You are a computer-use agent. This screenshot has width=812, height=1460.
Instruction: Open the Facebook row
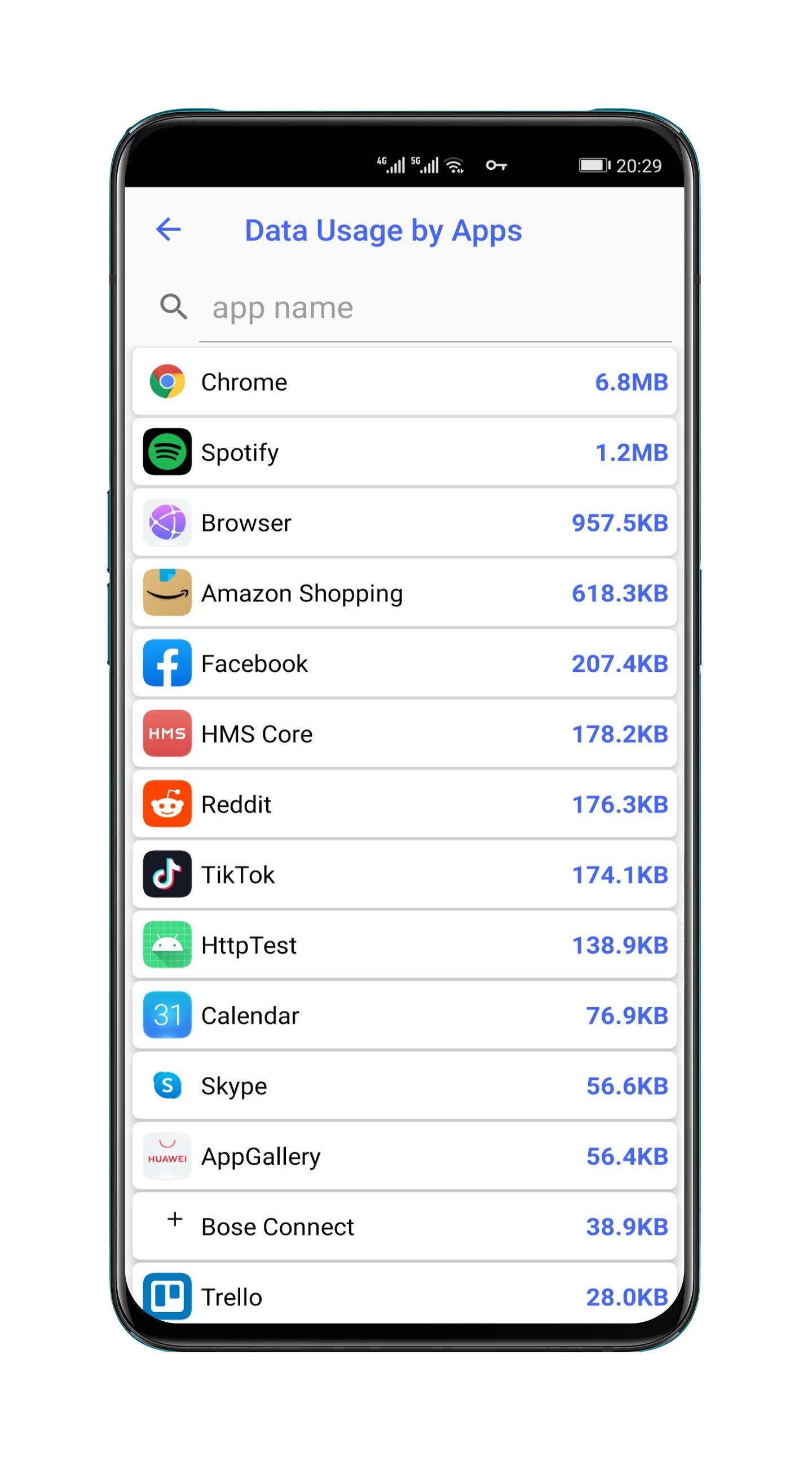tap(404, 663)
